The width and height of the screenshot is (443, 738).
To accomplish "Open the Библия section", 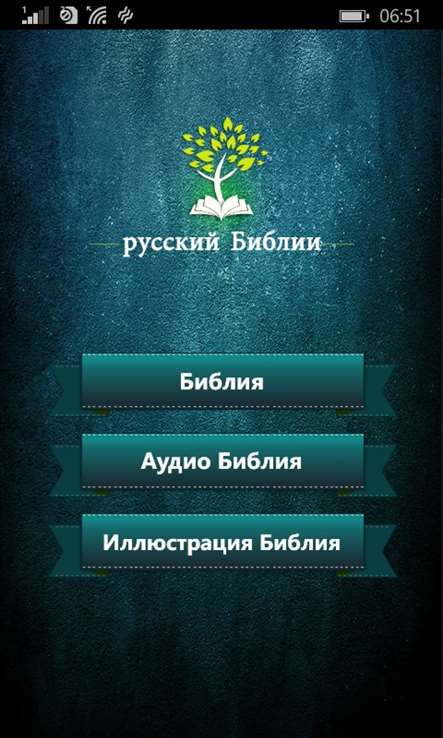I will [x=222, y=381].
